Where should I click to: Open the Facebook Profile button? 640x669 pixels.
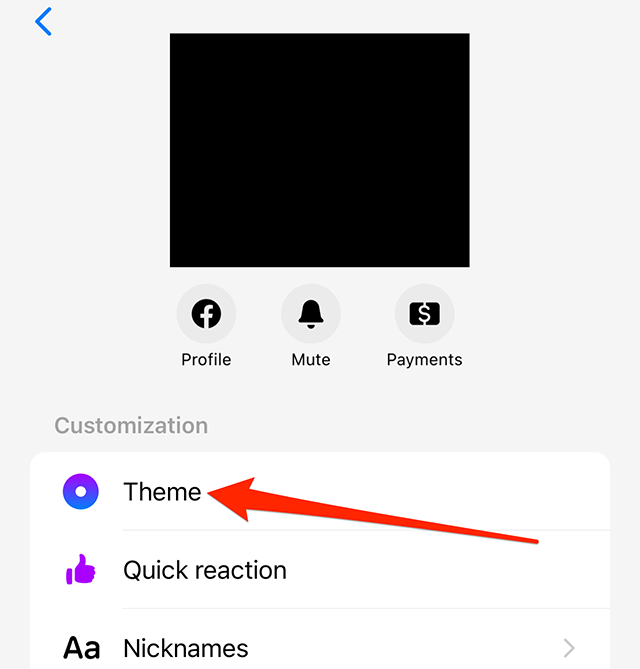coord(206,314)
